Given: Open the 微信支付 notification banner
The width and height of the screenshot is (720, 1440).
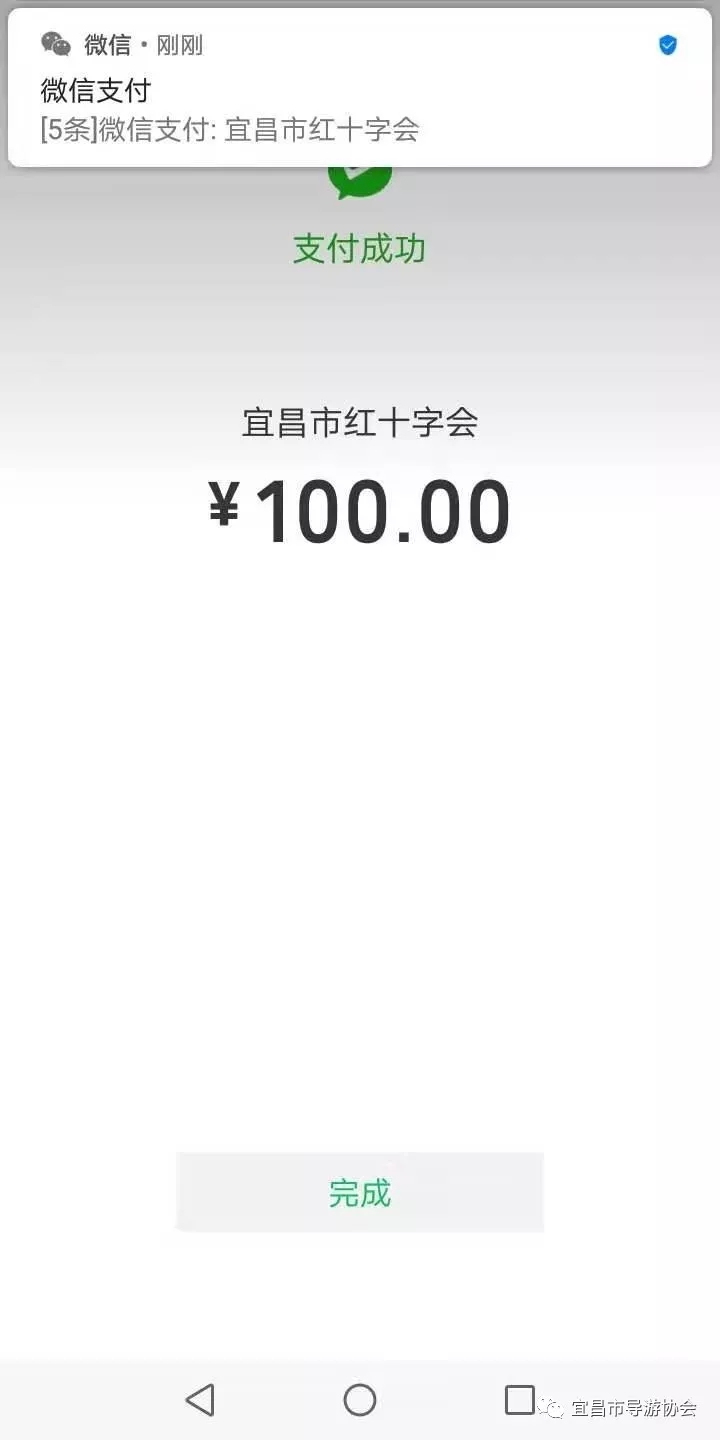Looking at the screenshot, I should pos(360,90).
